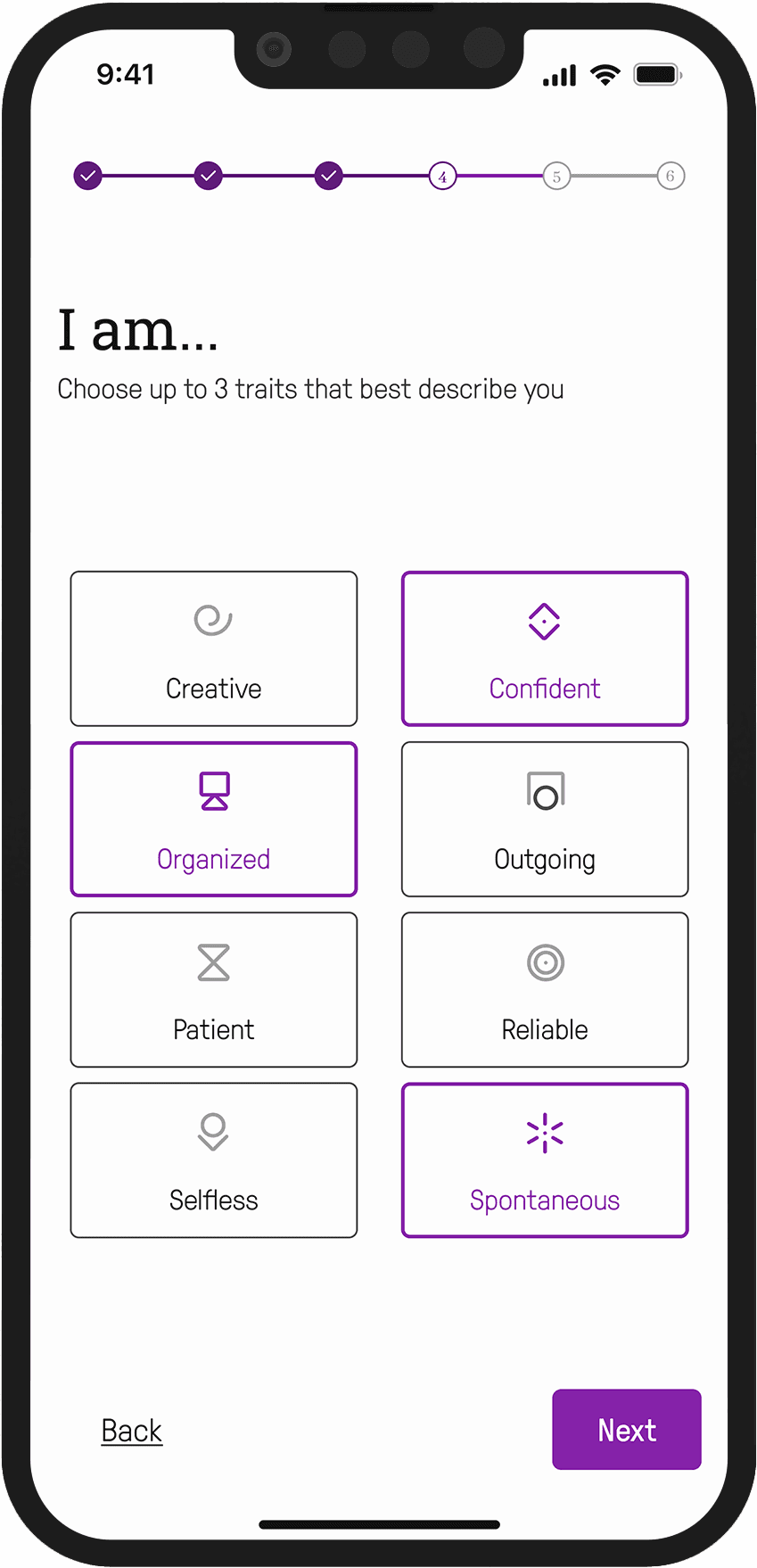The image size is (757, 1568).
Task: Deselect the Spontaneous trait
Action: 545,1159
